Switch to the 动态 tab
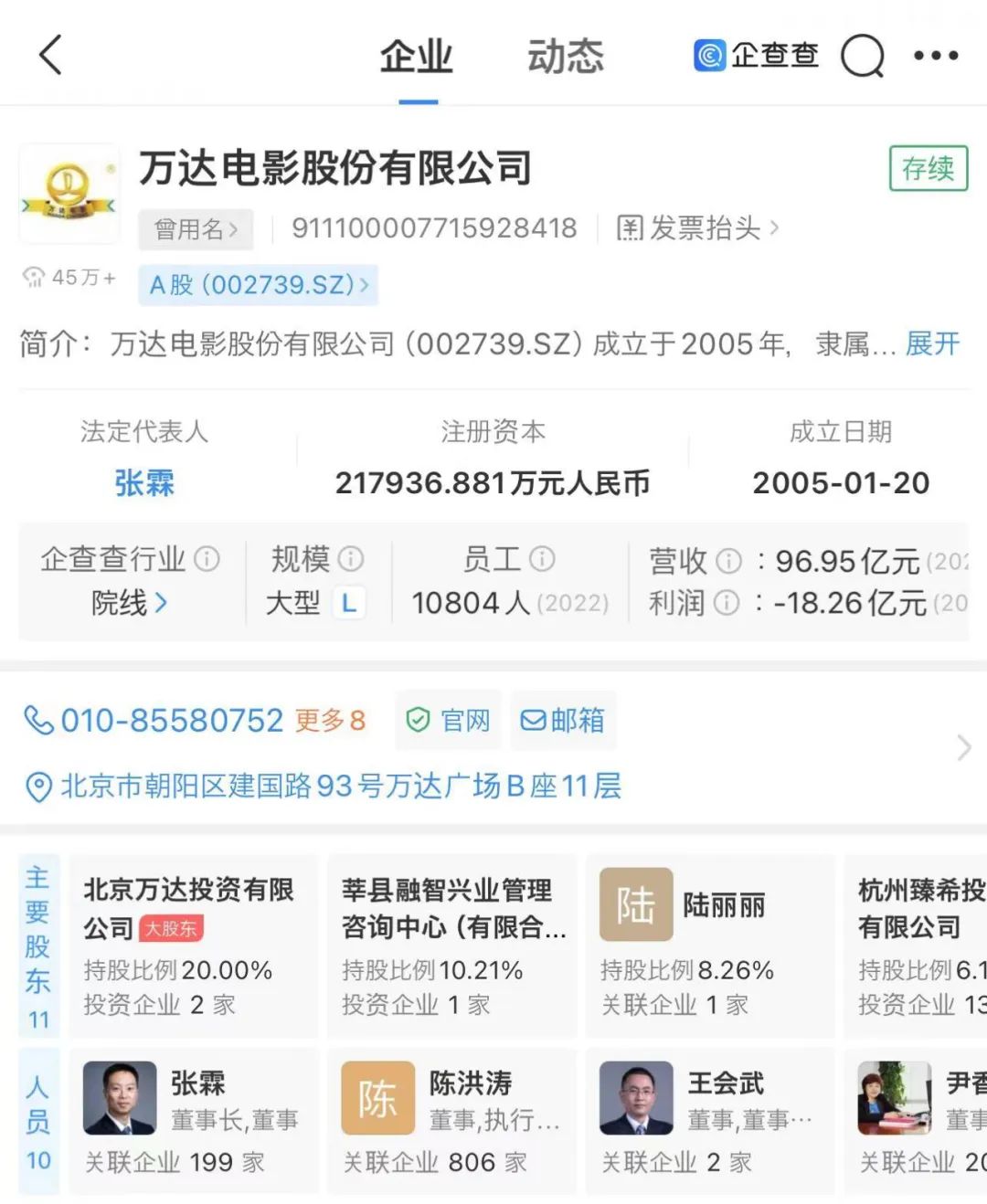 click(x=565, y=57)
